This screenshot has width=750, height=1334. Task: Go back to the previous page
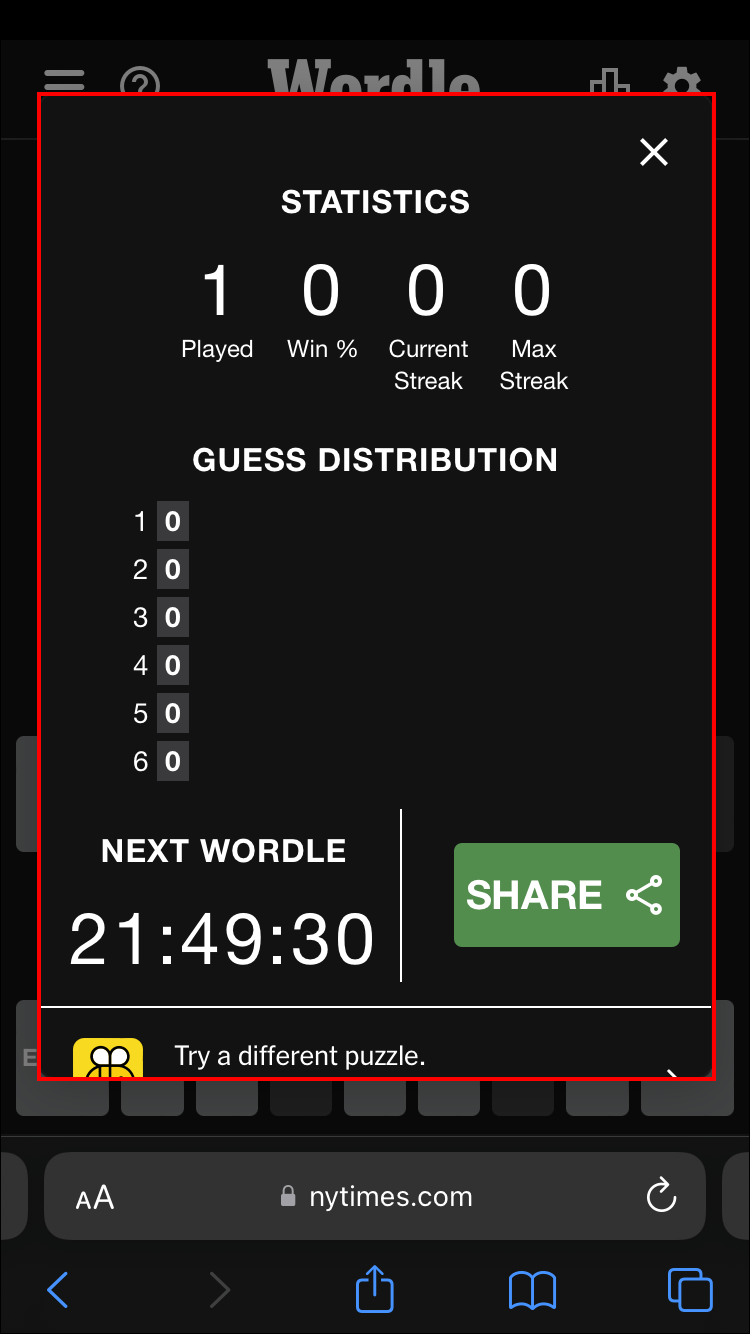click(x=59, y=1290)
